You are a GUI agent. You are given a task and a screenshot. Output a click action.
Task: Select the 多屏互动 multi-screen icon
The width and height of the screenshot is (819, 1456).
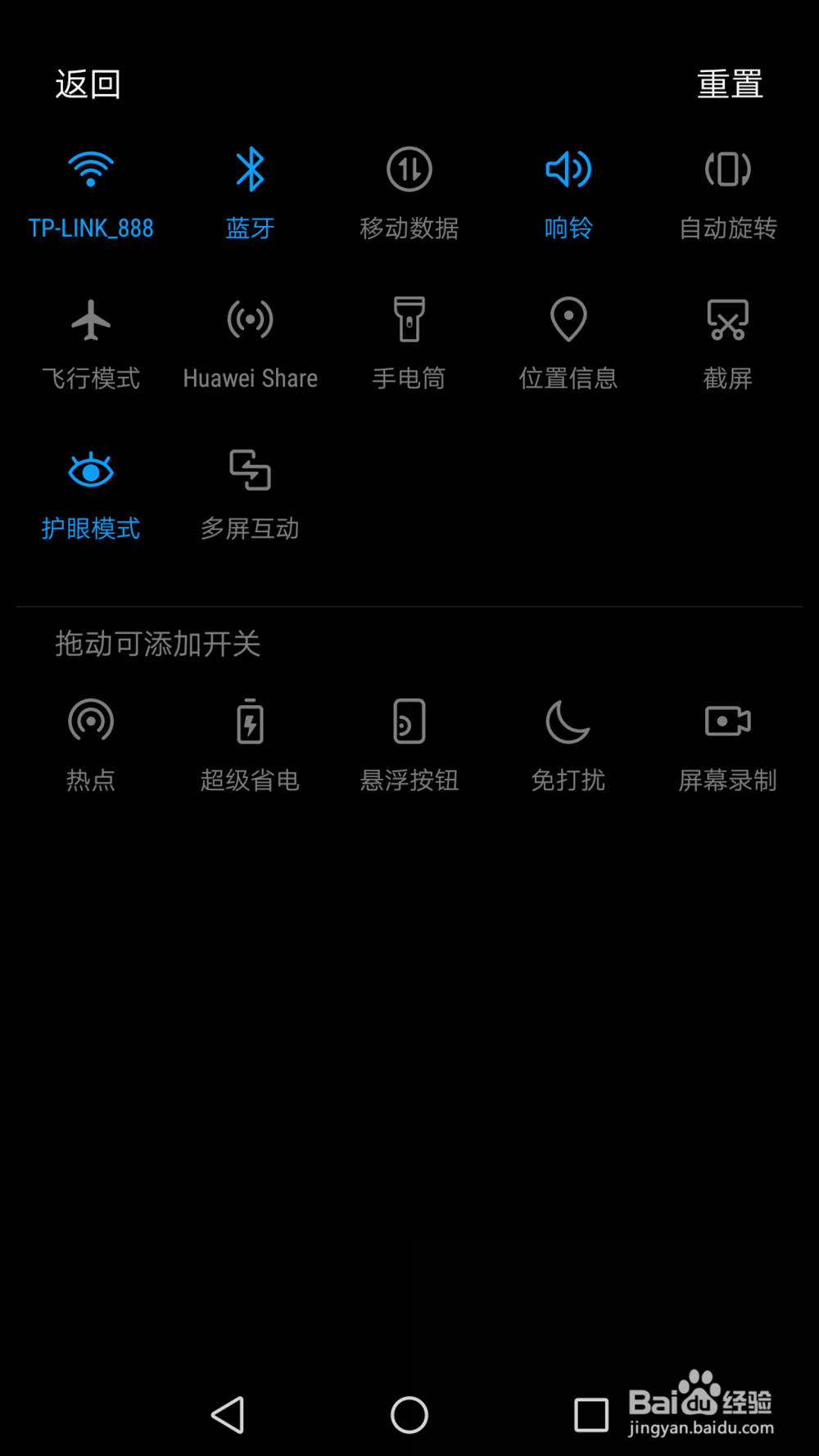[x=250, y=469]
